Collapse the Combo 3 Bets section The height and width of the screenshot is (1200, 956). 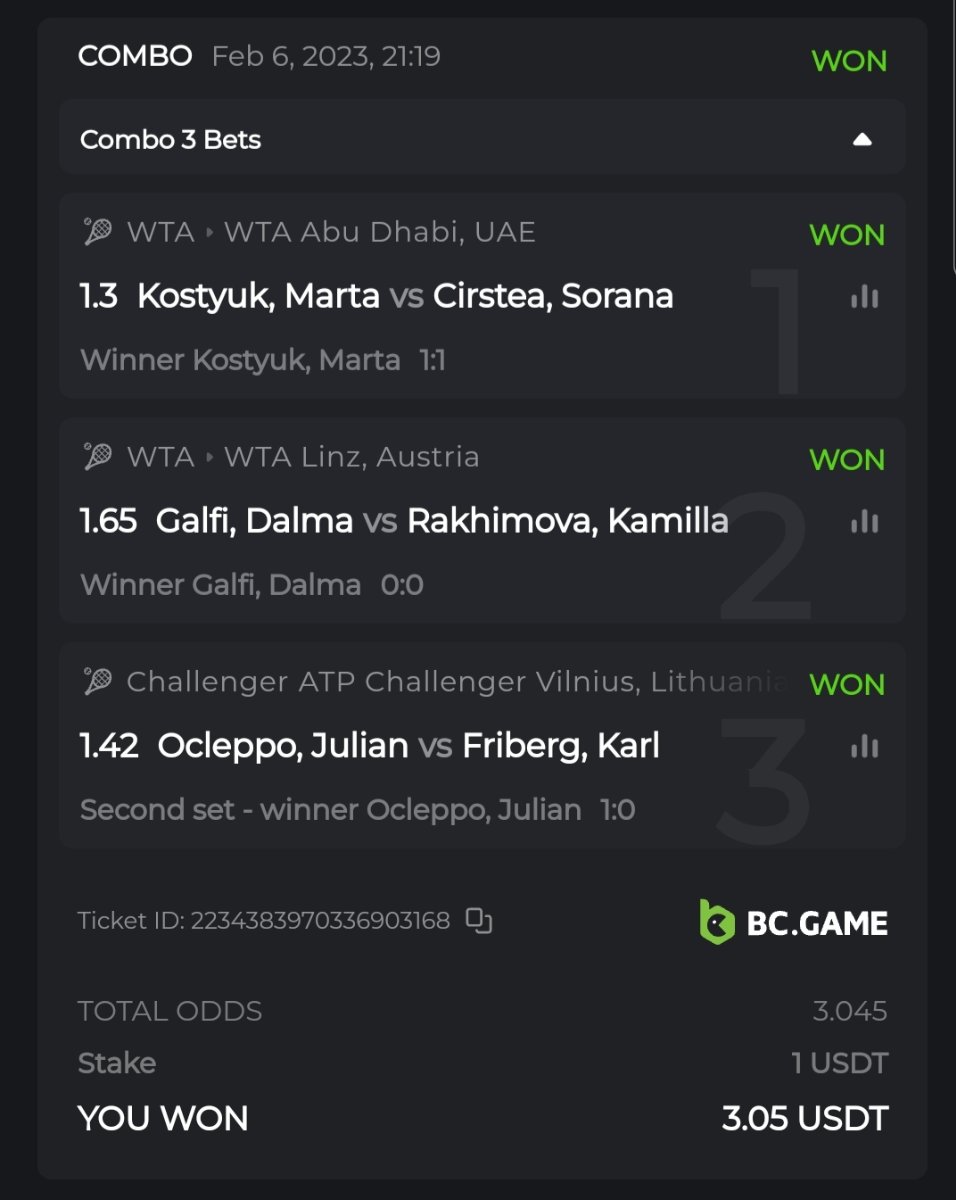coord(862,140)
